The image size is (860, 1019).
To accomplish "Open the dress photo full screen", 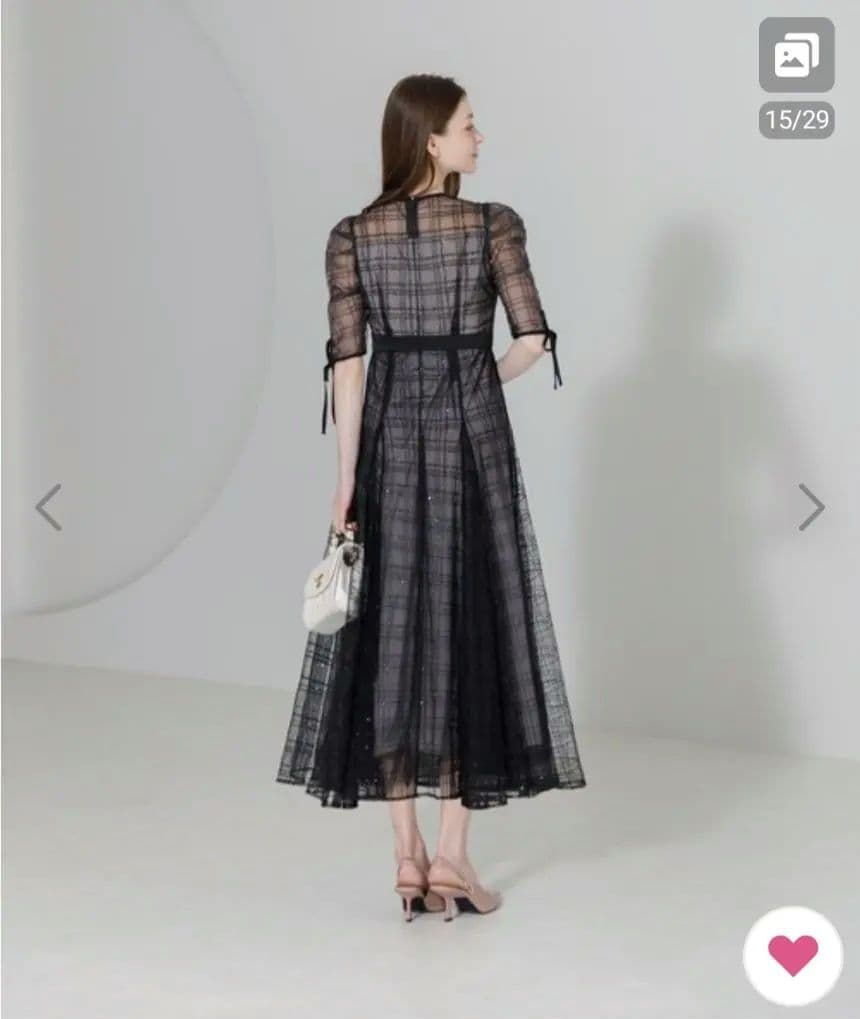I will (430, 500).
